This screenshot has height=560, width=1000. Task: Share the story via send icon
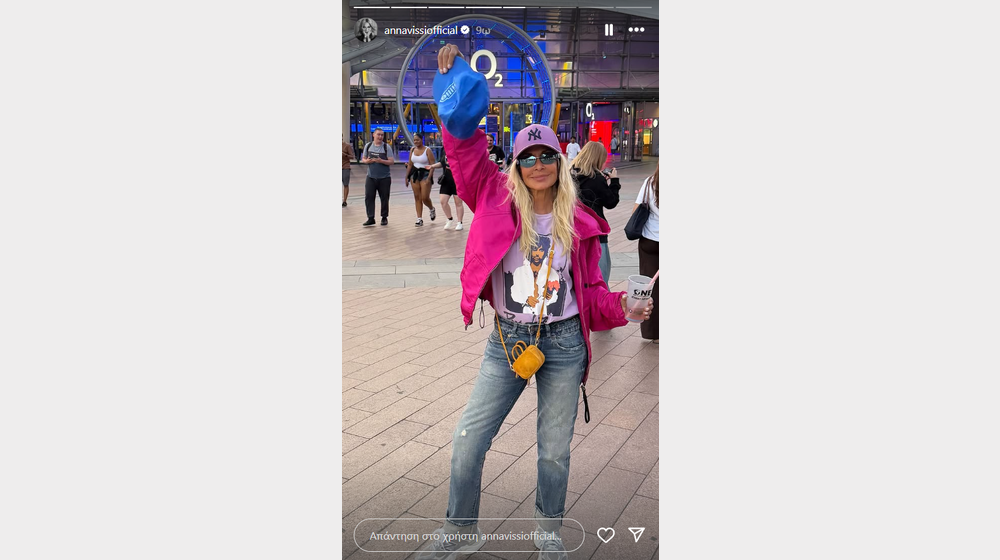[x=636, y=535]
